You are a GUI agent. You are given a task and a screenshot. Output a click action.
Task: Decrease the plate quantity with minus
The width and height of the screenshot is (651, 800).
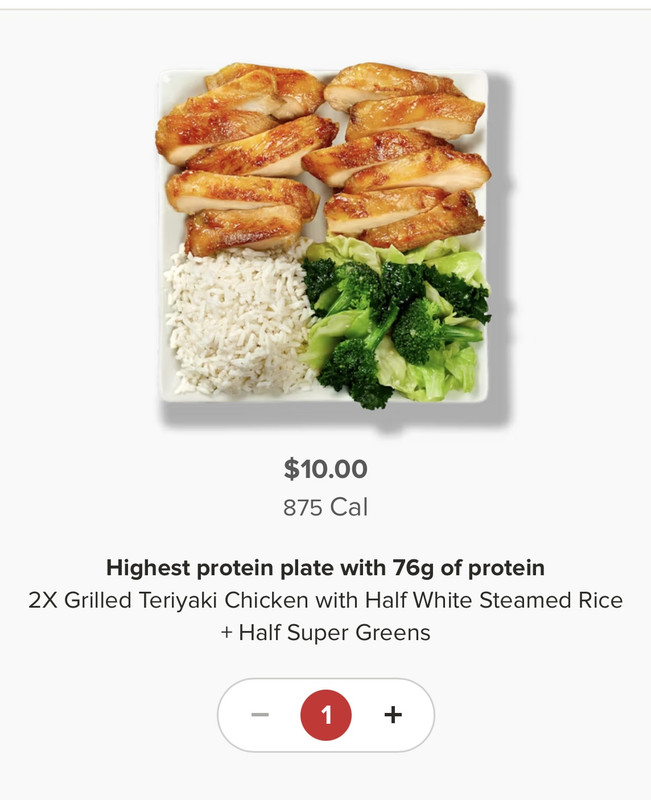click(260, 715)
